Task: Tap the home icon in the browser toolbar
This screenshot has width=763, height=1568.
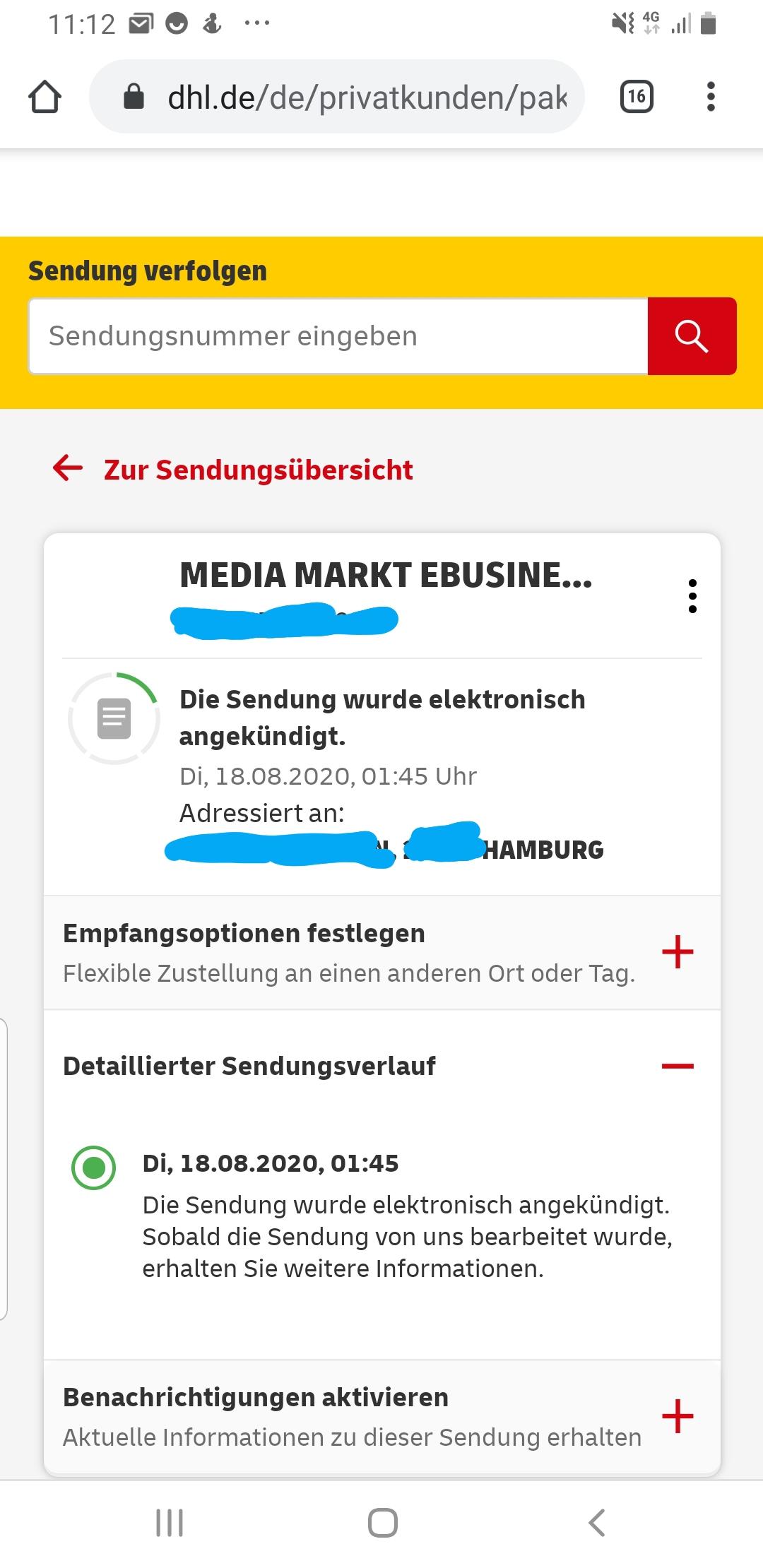Action: [x=45, y=97]
